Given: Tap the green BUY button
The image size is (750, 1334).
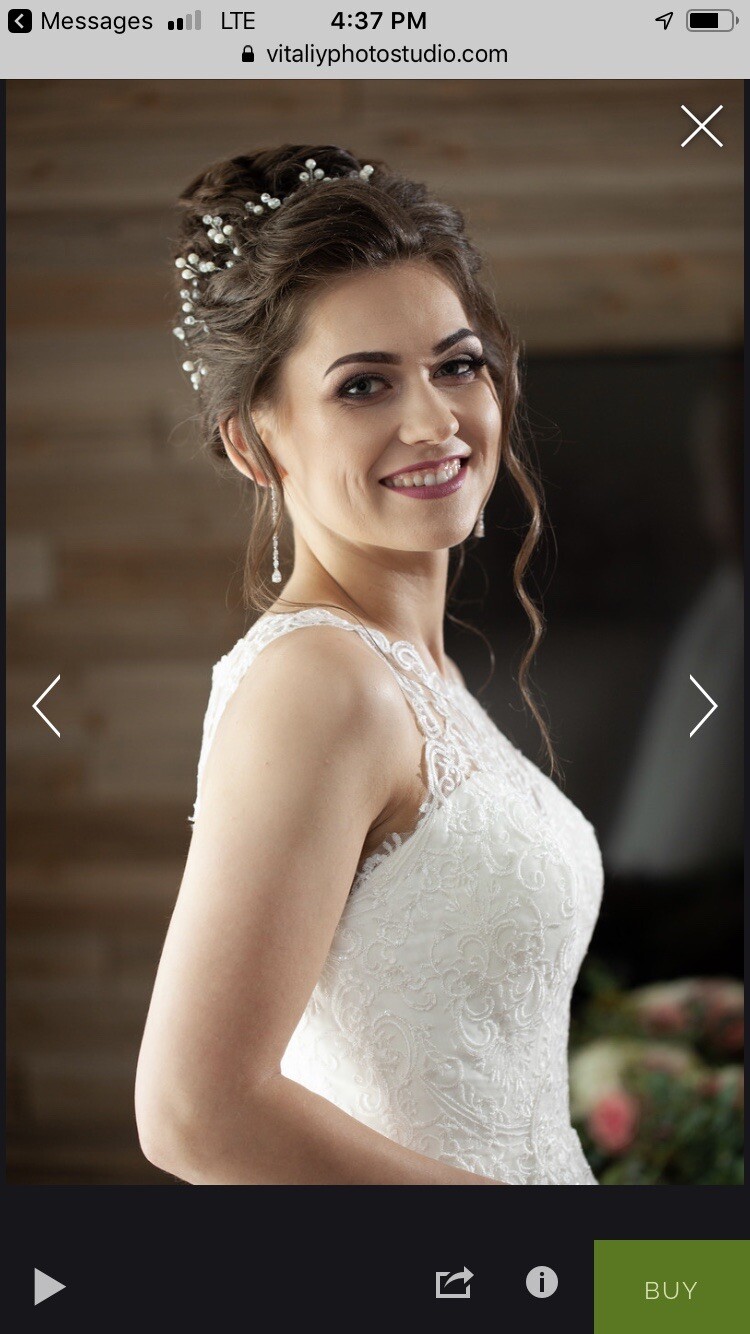Looking at the screenshot, I should (x=671, y=1289).
